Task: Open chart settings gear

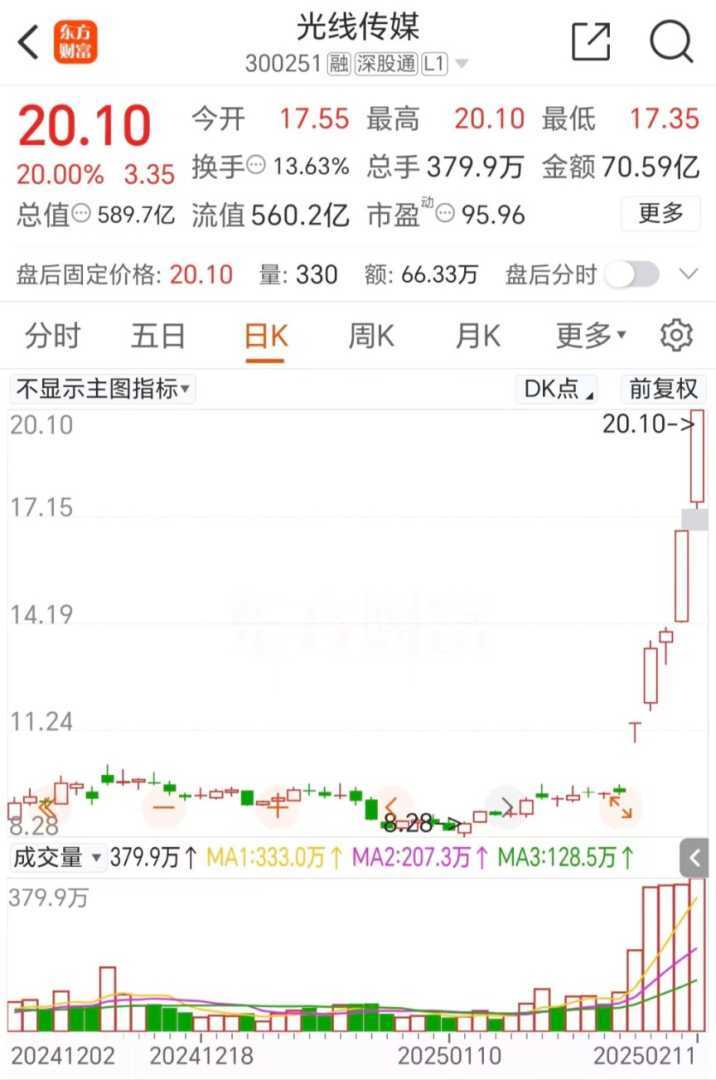Action: (x=676, y=336)
